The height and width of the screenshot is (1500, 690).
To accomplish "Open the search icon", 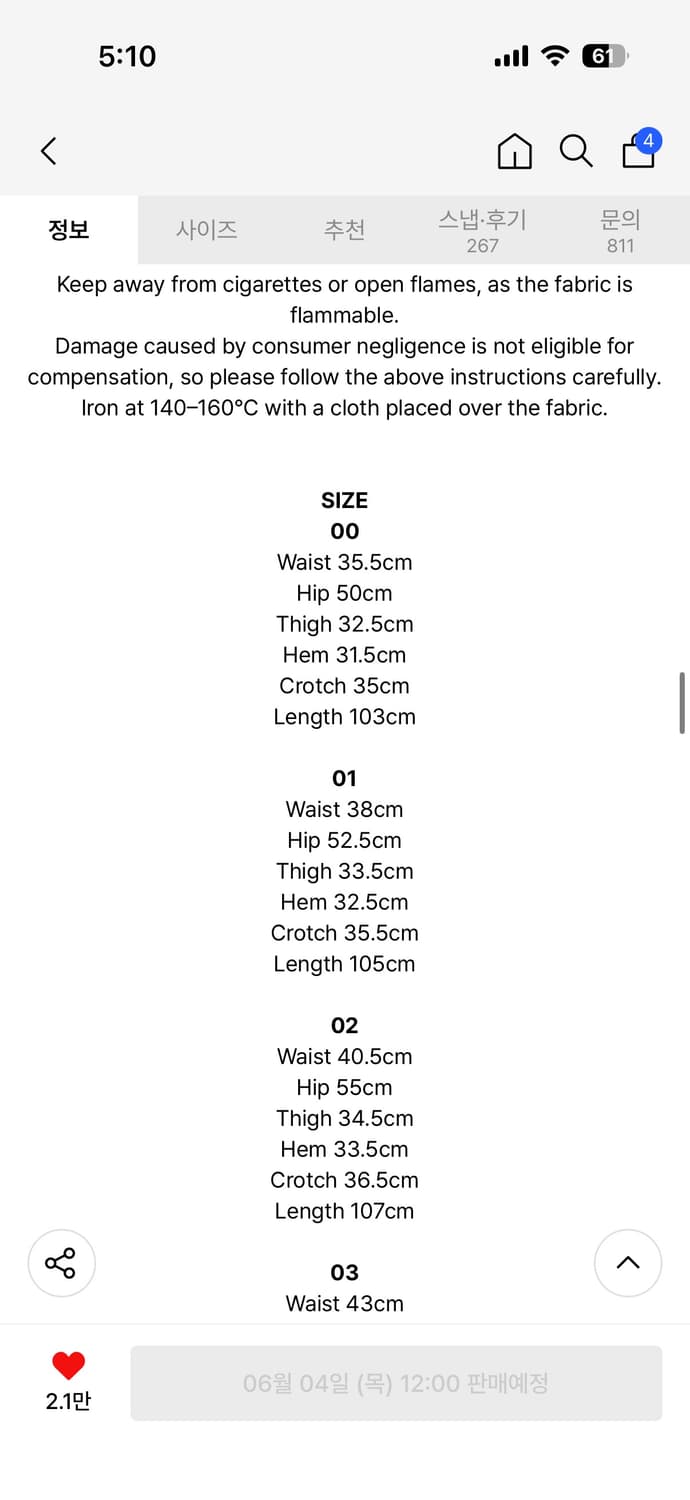I will pos(575,151).
